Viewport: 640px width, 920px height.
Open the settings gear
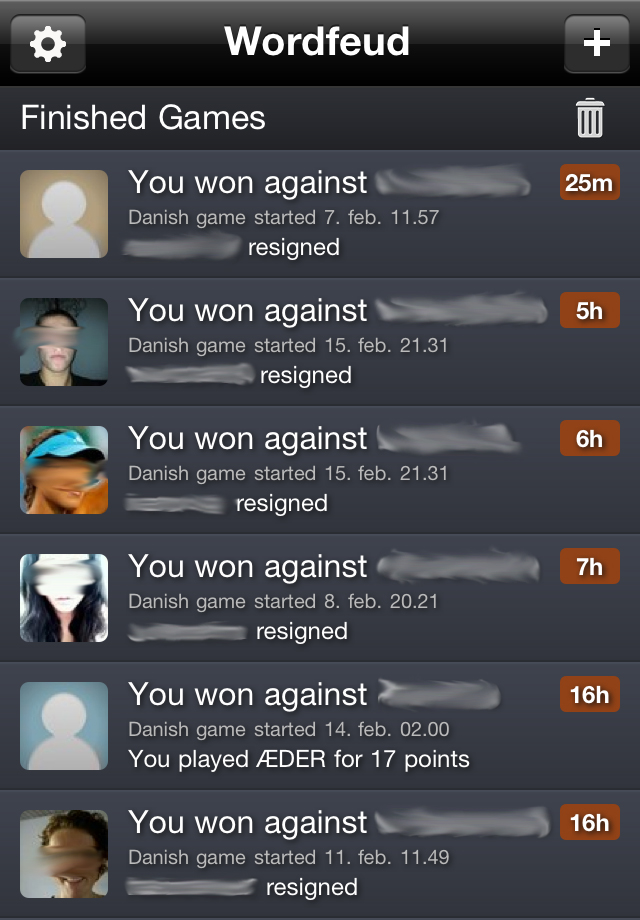point(48,43)
